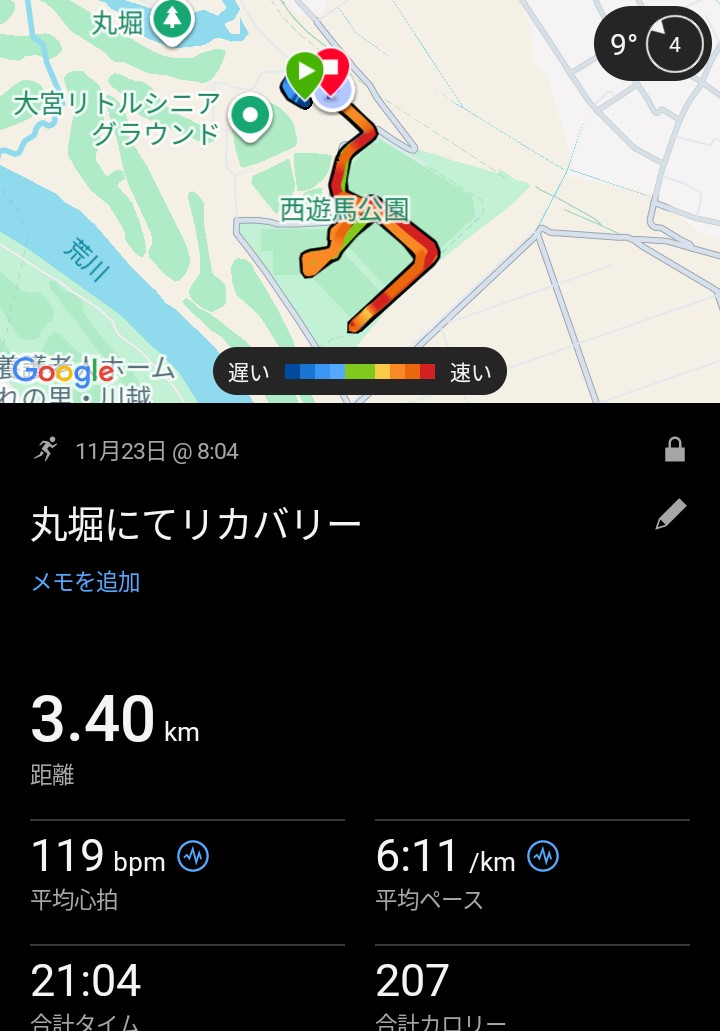Screen dimensions: 720x1031
Task: Show weather details from the 9° widget
Action: pyautogui.click(x=653, y=45)
